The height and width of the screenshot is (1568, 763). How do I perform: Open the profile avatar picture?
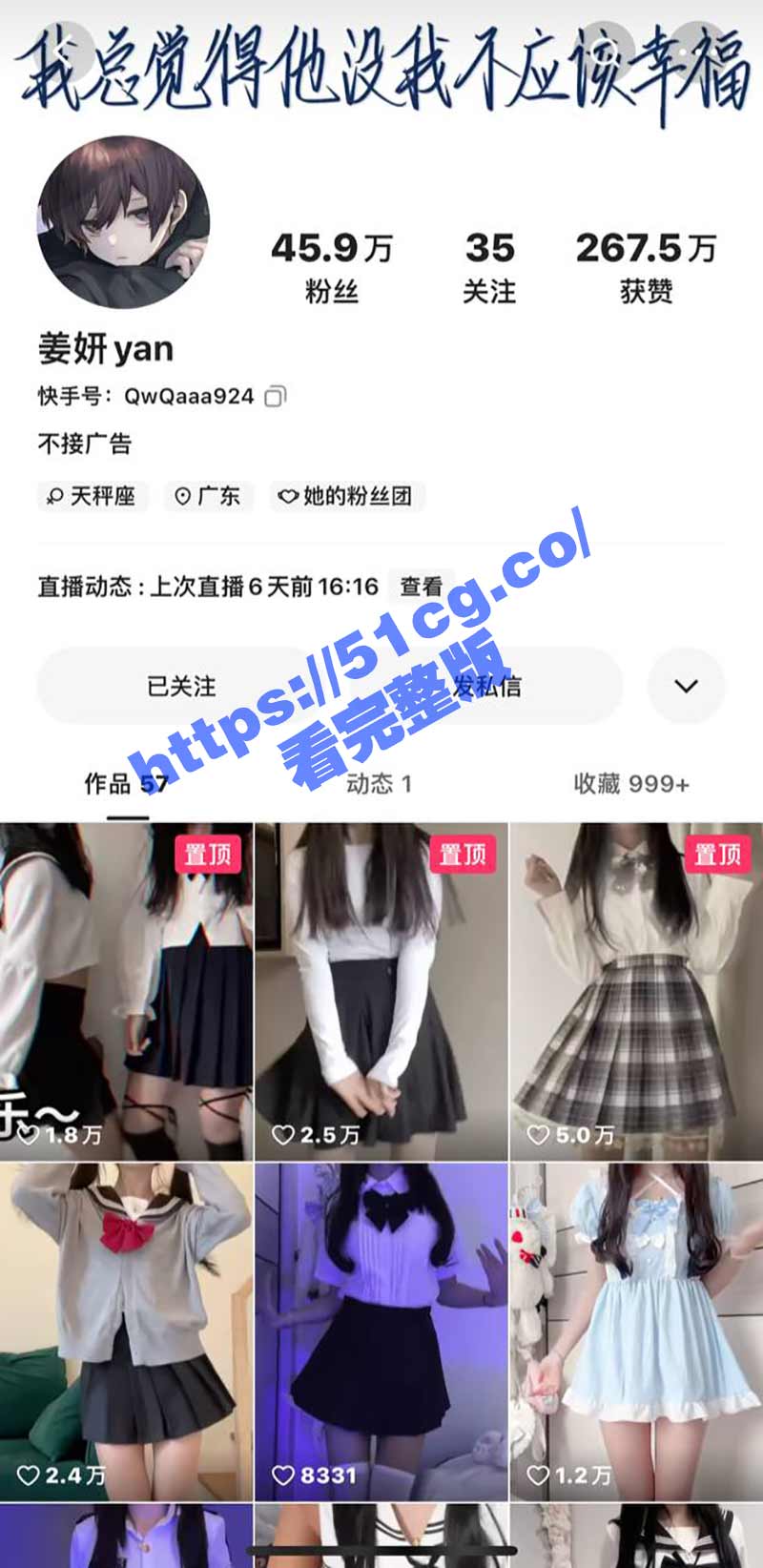123,222
